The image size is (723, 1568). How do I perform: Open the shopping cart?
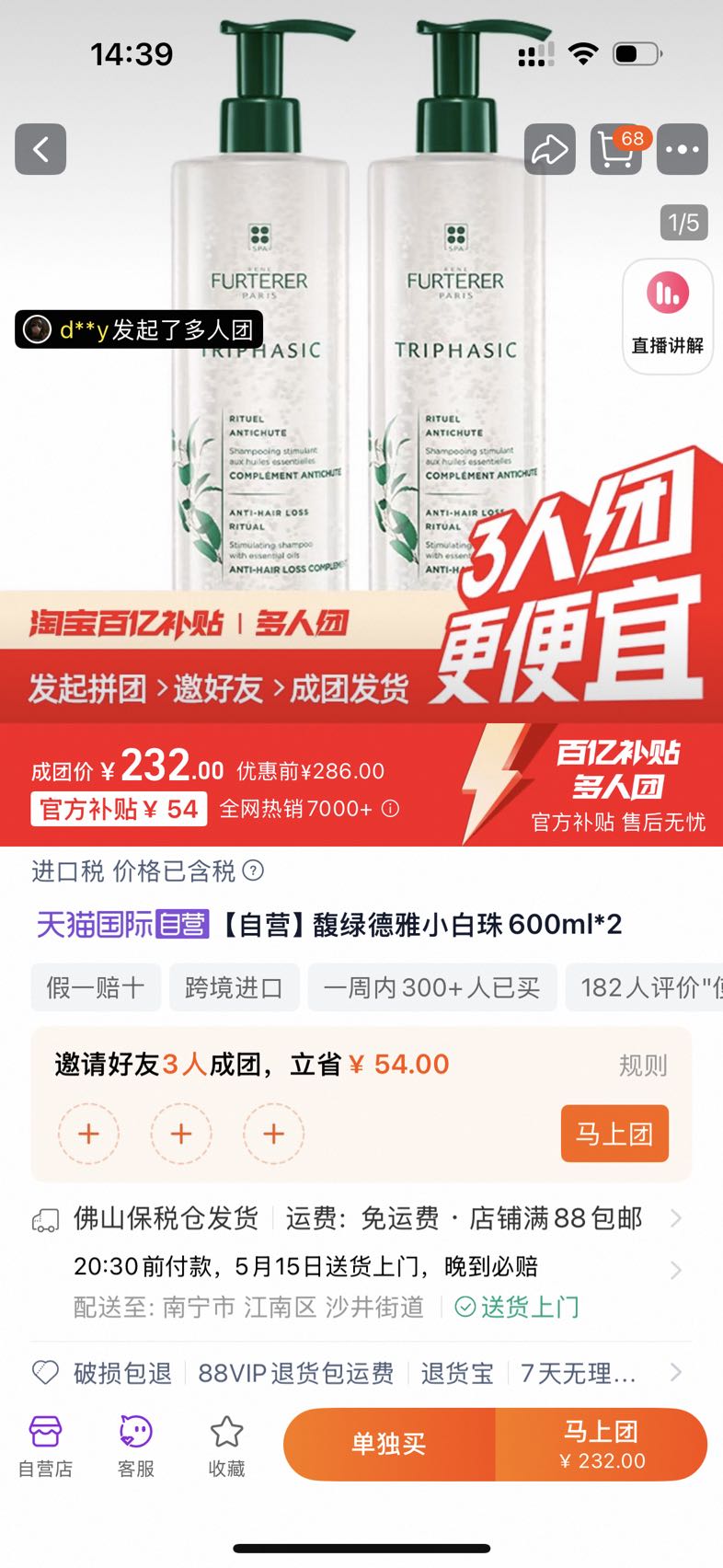click(x=615, y=149)
